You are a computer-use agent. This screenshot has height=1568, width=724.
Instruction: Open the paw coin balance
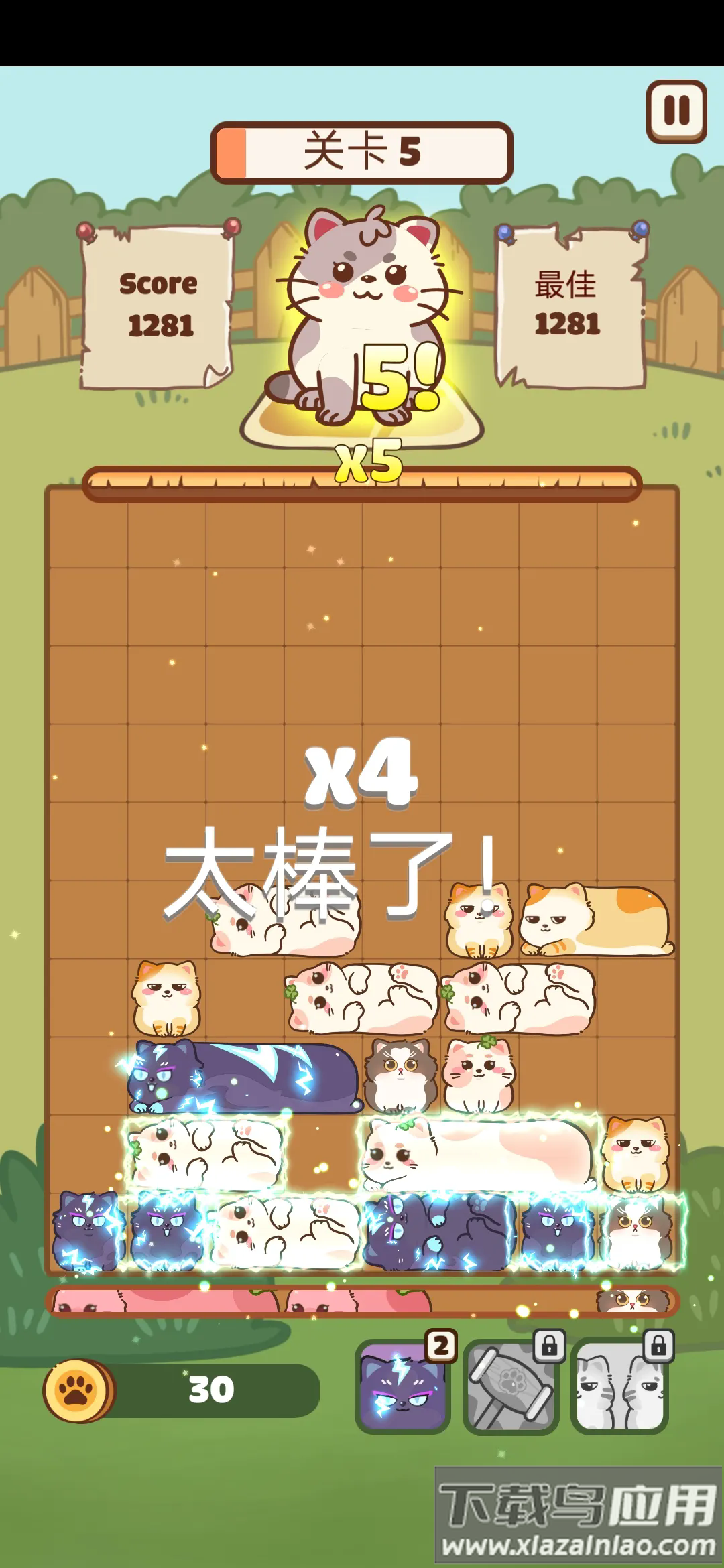click(181, 1390)
